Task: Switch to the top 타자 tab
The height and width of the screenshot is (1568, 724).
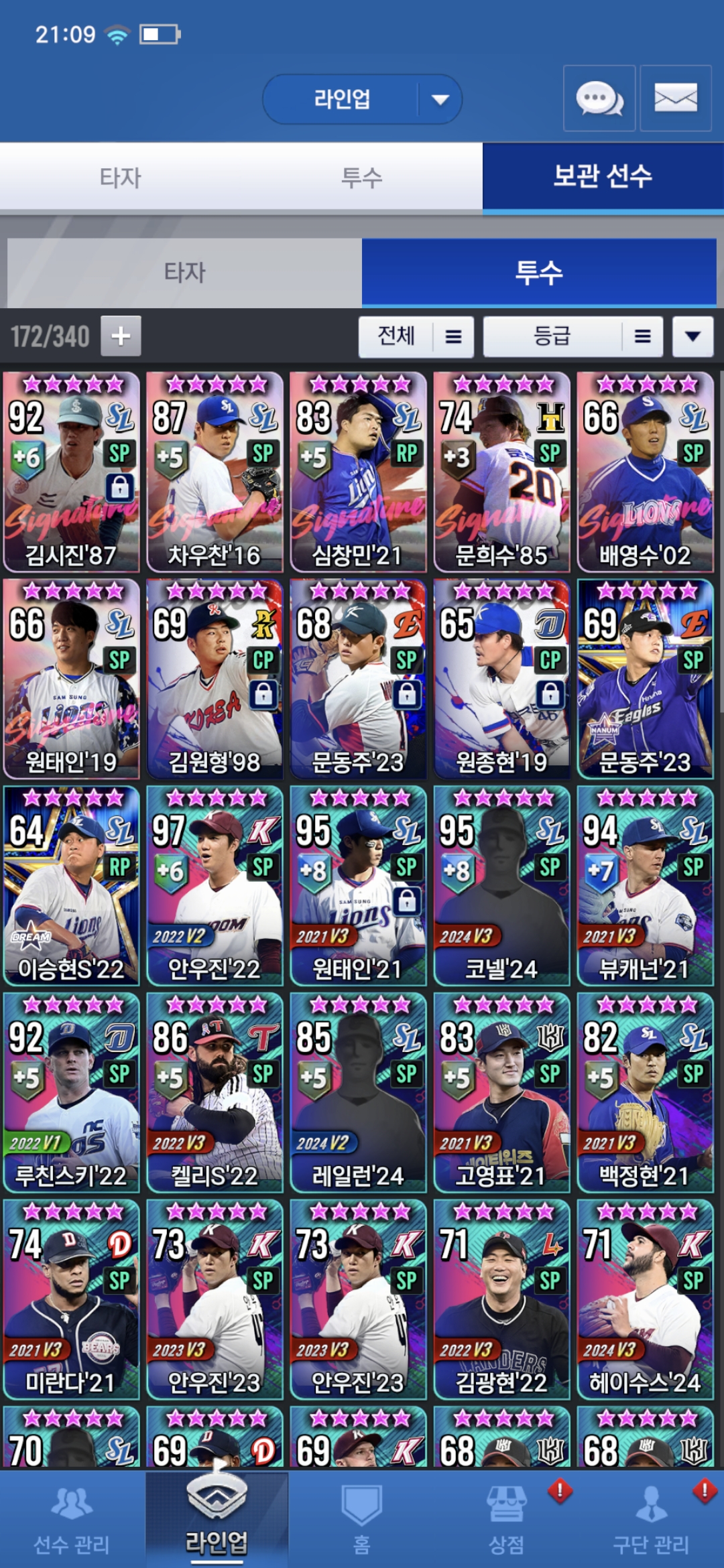Action: pos(121,178)
